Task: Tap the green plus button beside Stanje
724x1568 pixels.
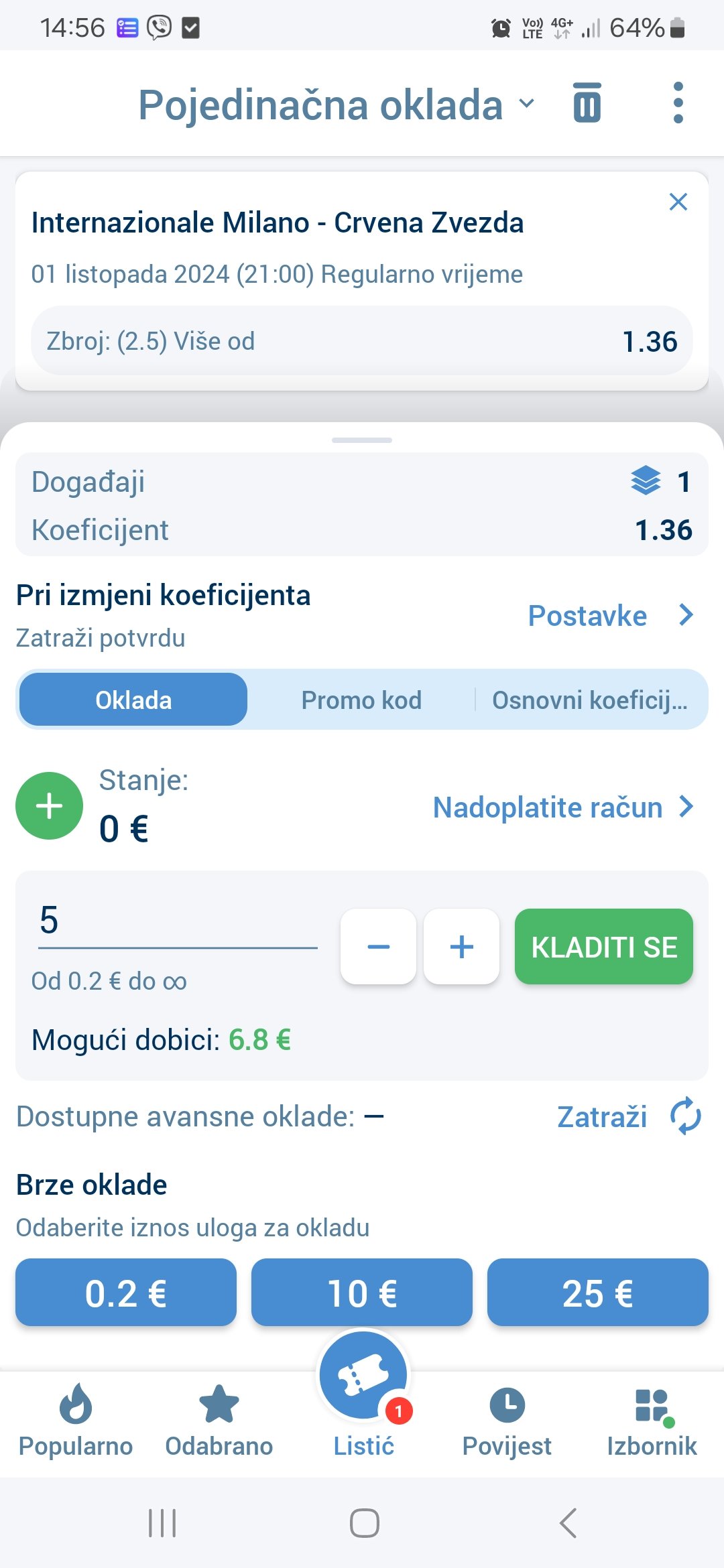Action: [50, 806]
